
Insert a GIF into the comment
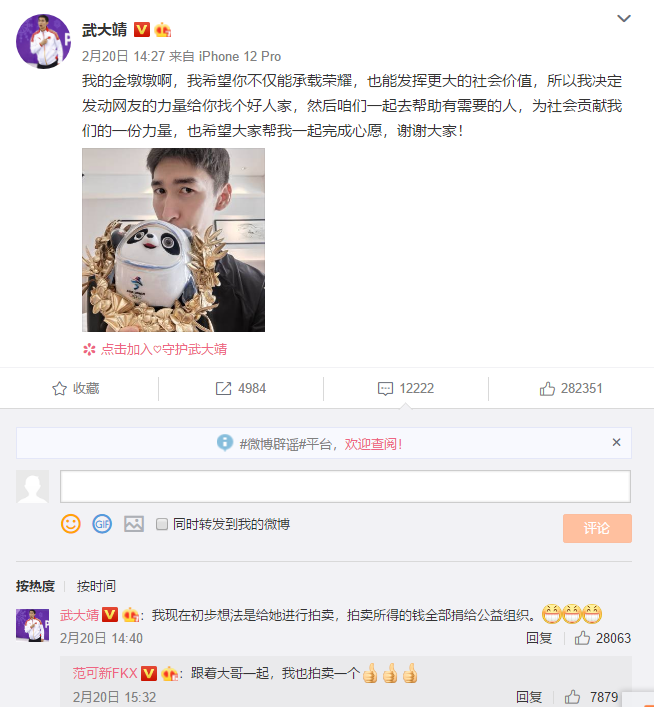tap(101, 523)
